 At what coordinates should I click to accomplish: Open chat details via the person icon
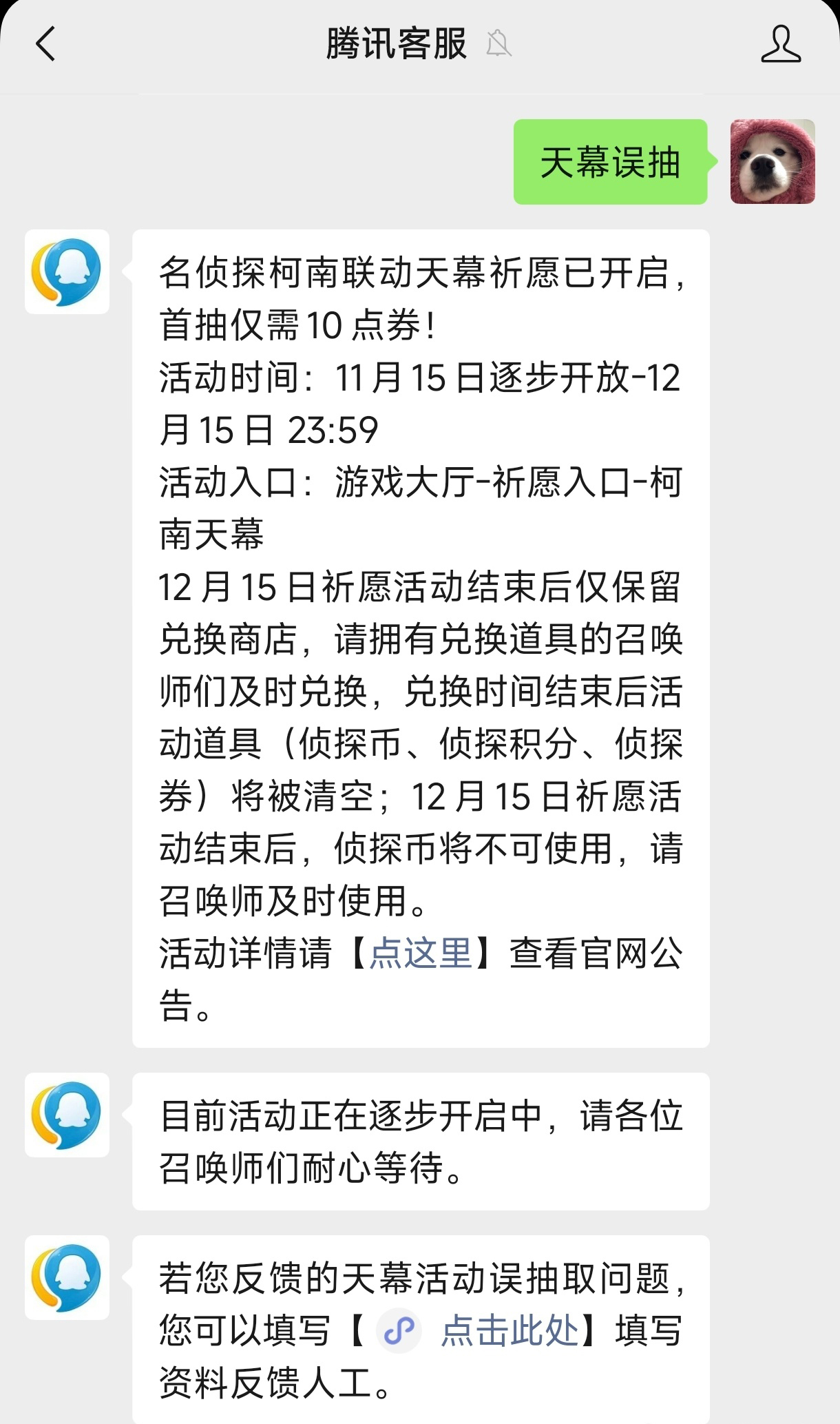click(x=781, y=43)
